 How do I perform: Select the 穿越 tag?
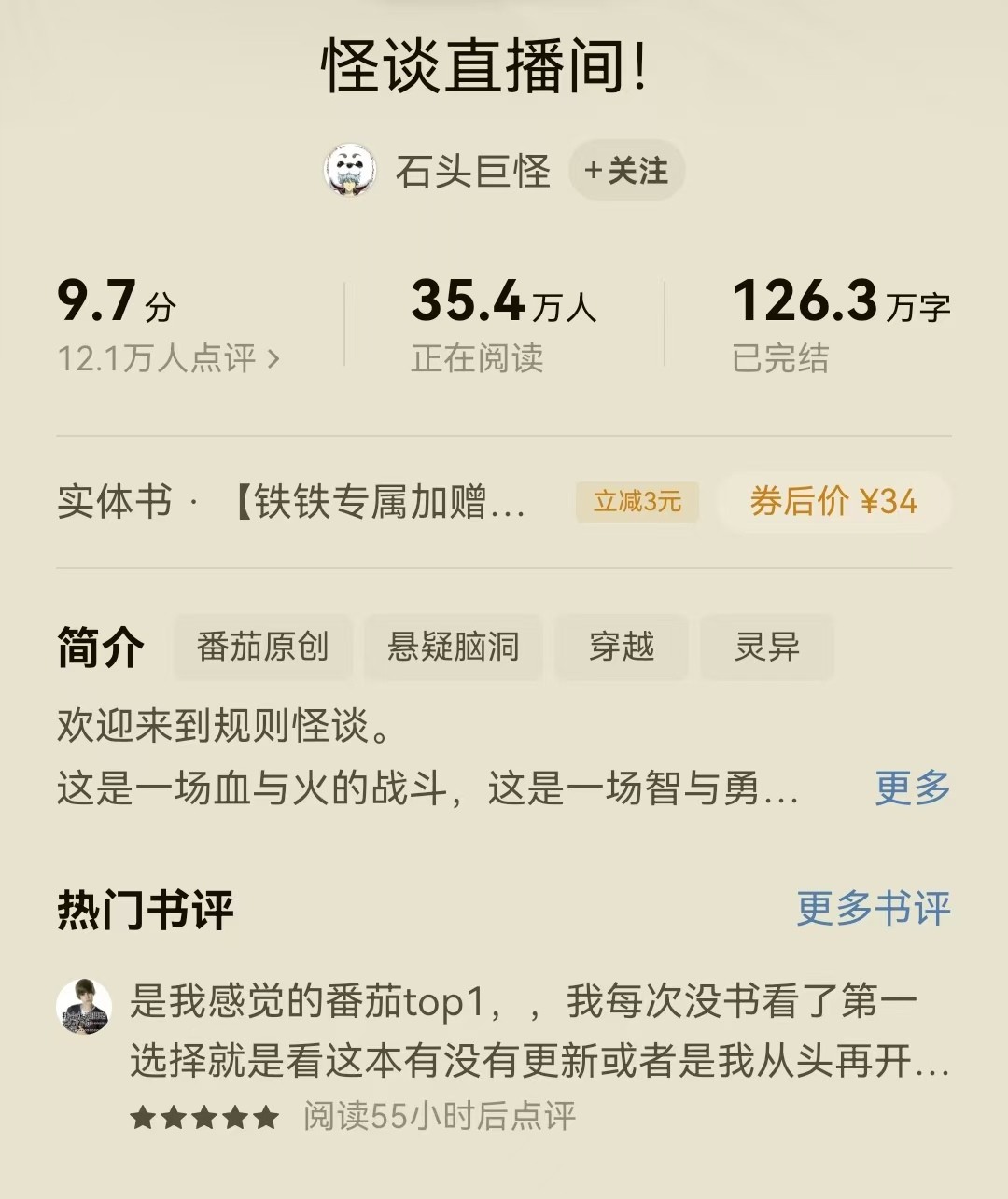[x=622, y=647]
